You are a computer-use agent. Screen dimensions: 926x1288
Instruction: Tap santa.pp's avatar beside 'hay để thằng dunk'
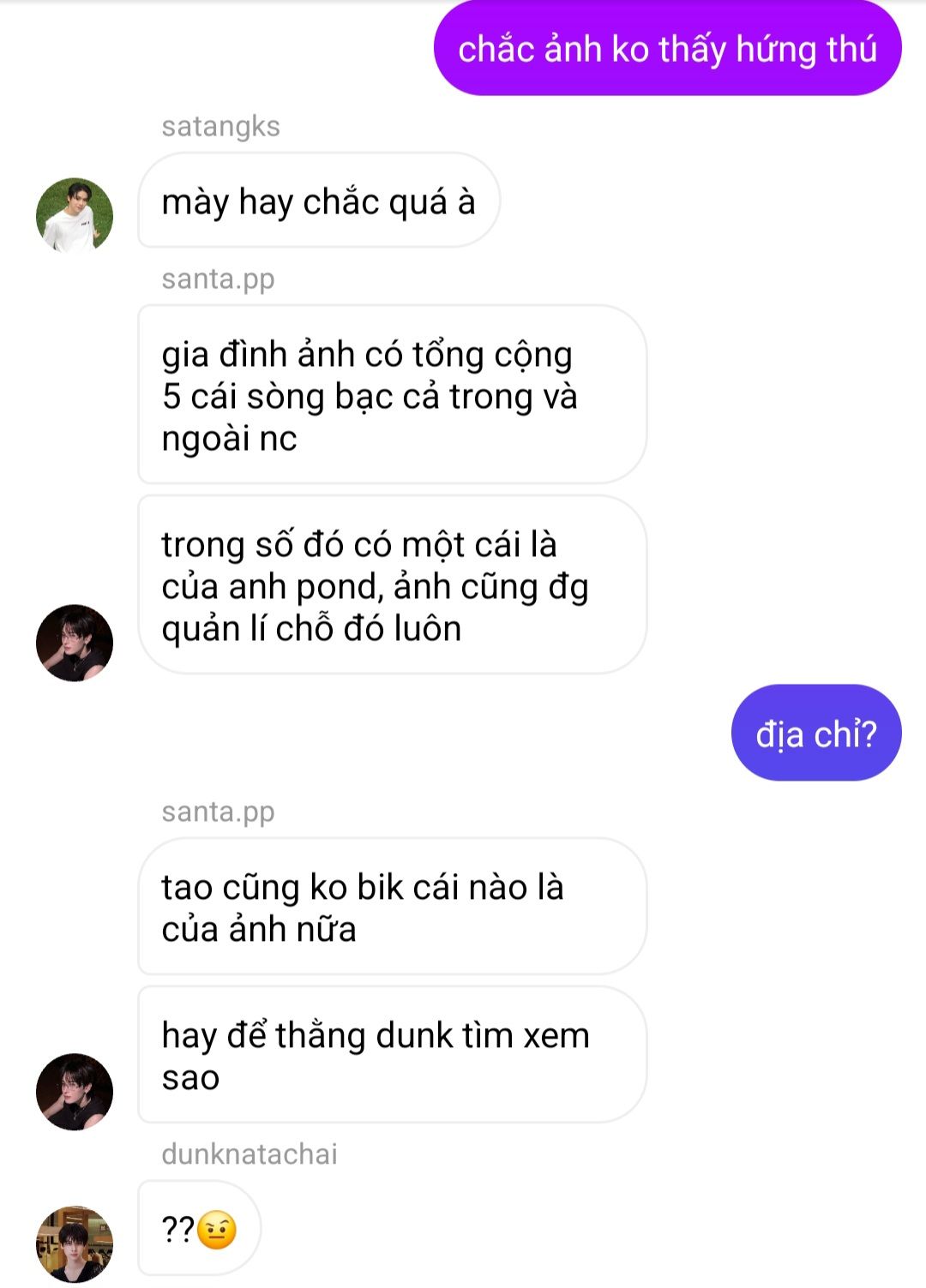[x=75, y=1091]
